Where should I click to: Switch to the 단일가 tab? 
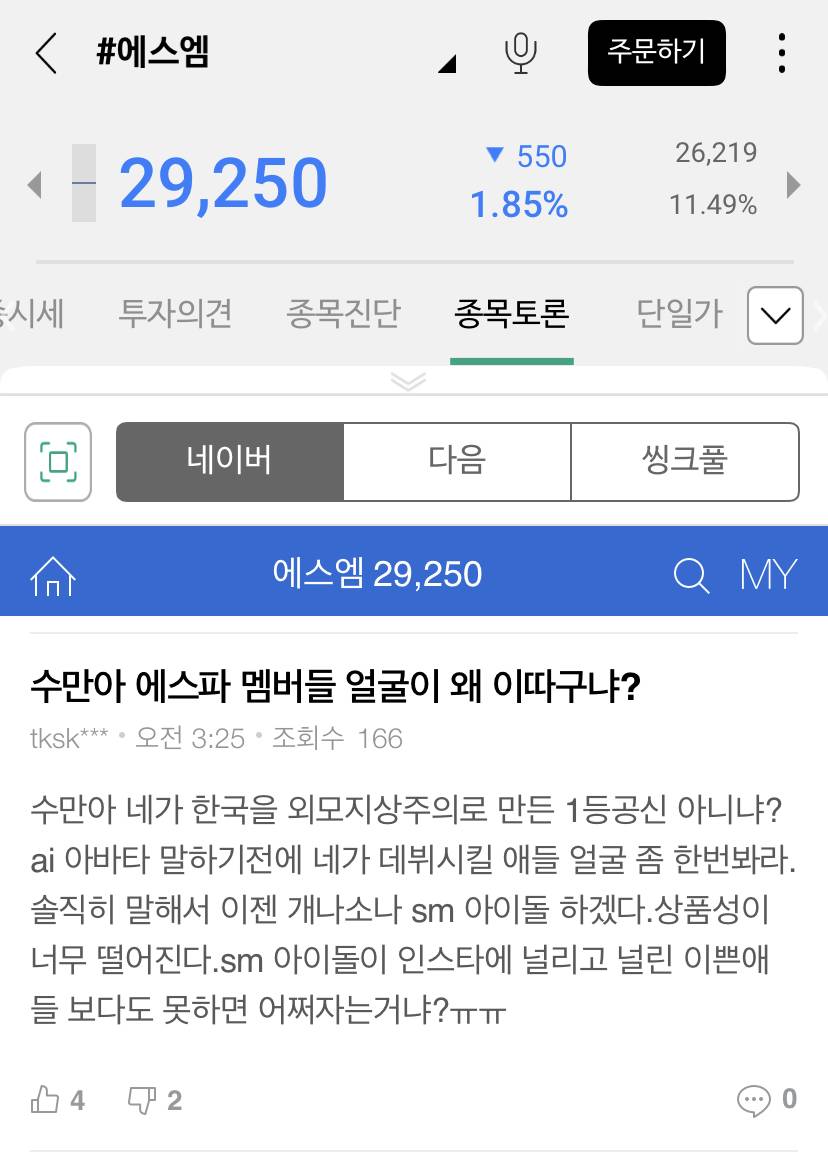(x=680, y=314)
